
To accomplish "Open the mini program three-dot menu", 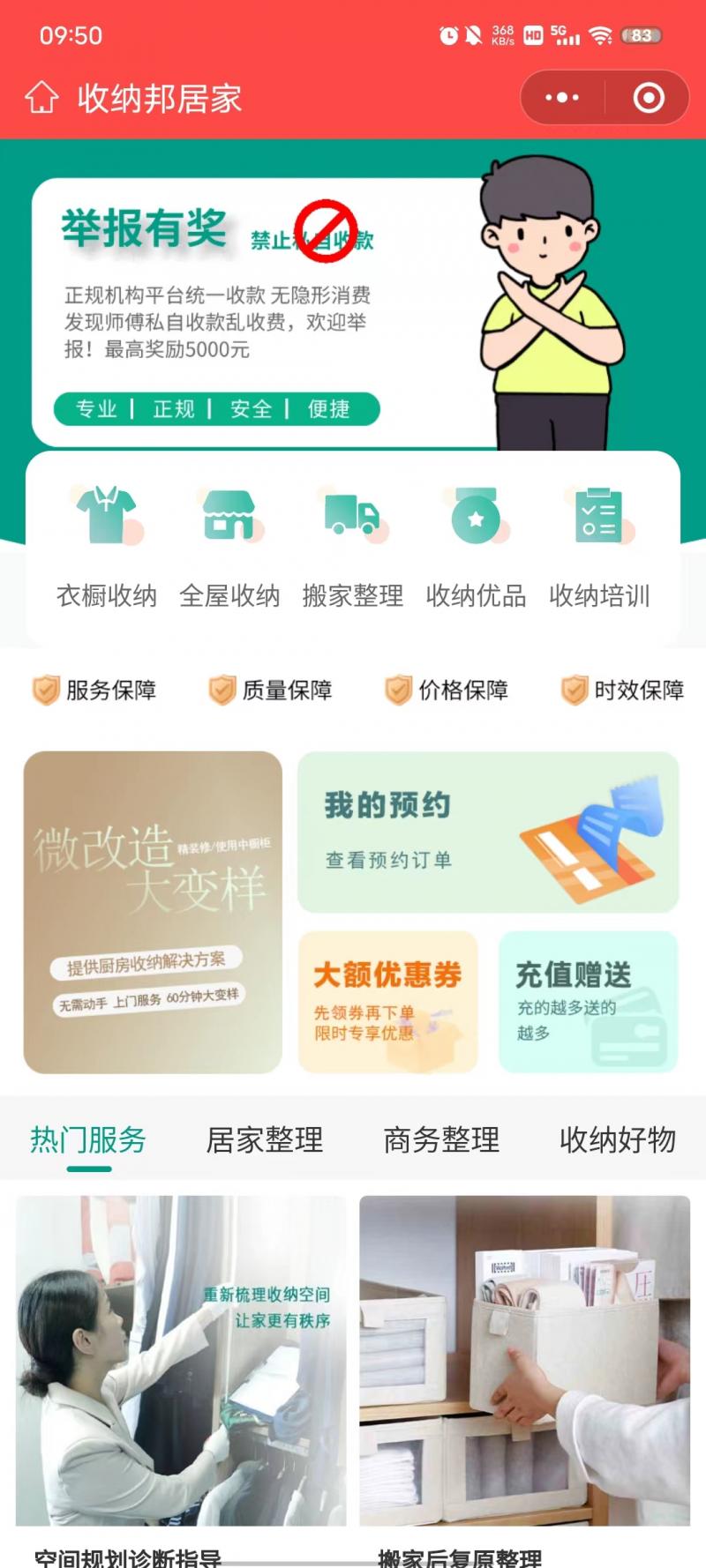I will coord(562,98).
